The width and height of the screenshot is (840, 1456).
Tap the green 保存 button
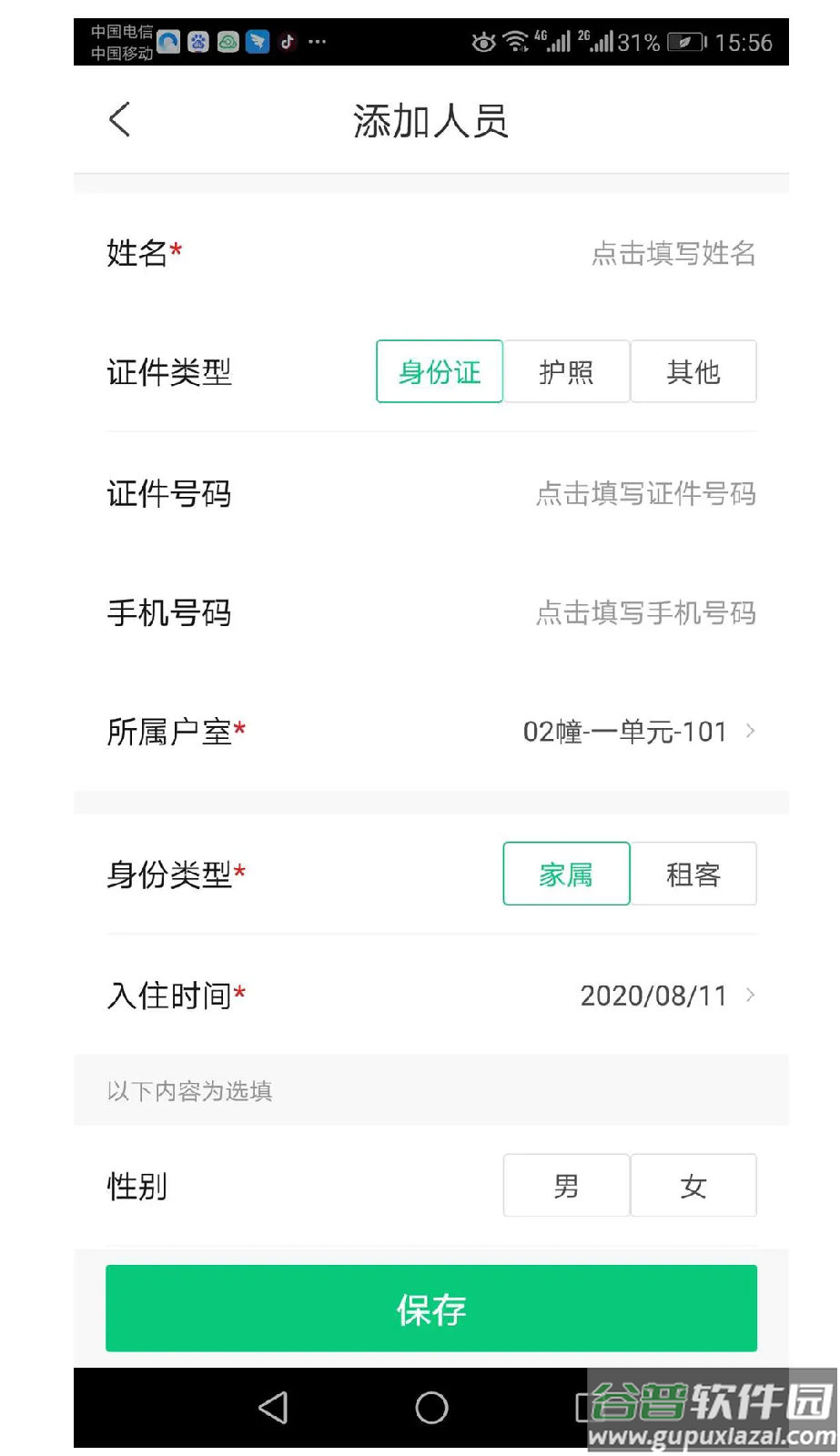(431, 1309)
